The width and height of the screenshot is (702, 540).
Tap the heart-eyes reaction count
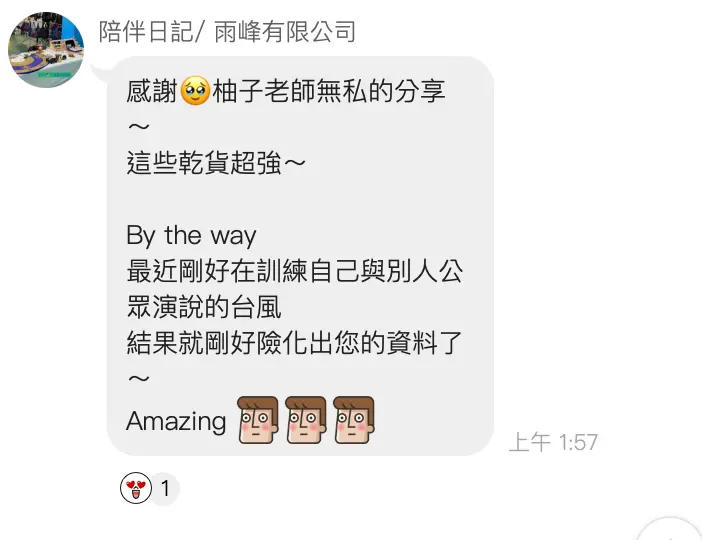pos(149,489)
